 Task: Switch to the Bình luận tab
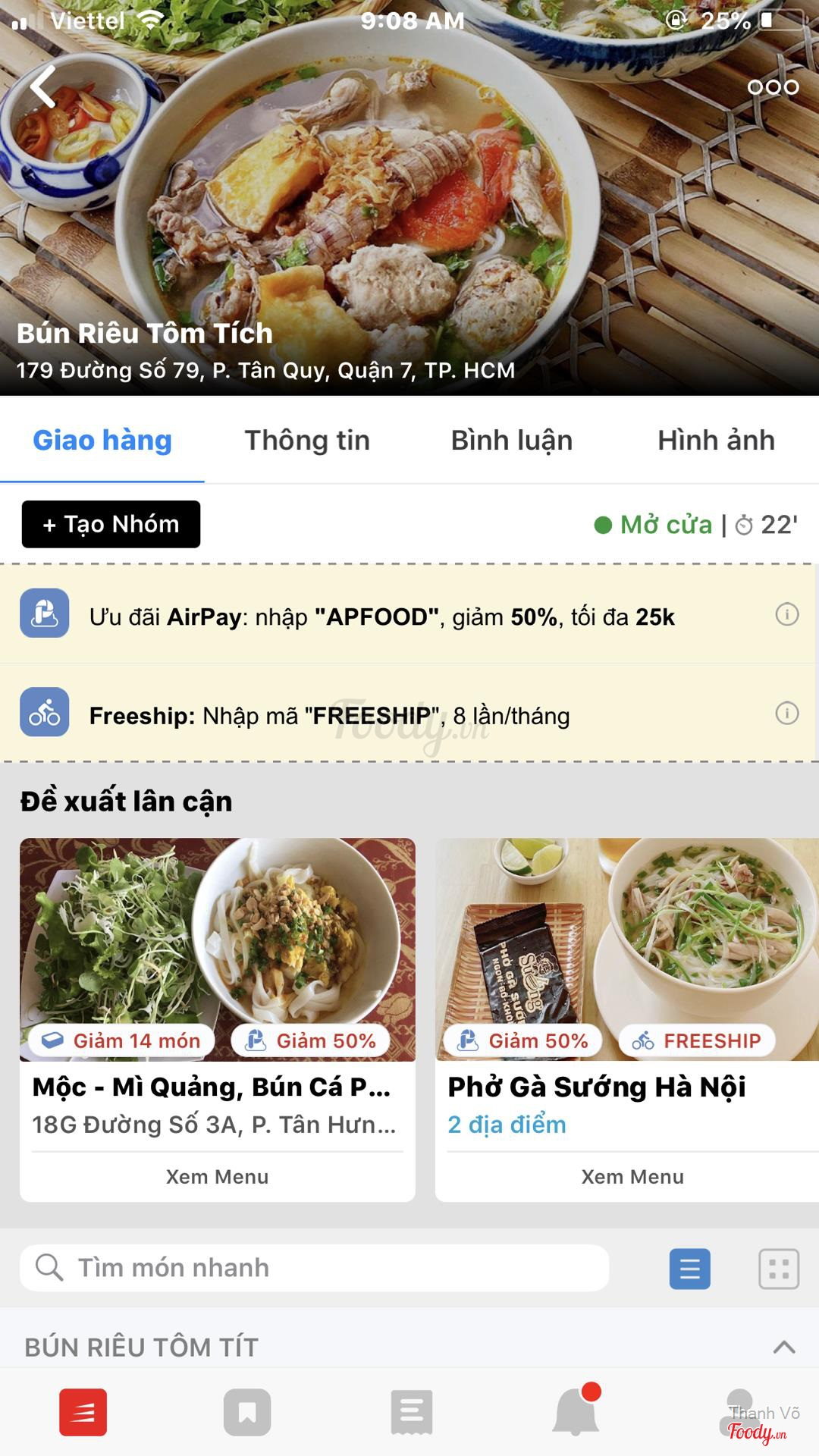point(512,441)
